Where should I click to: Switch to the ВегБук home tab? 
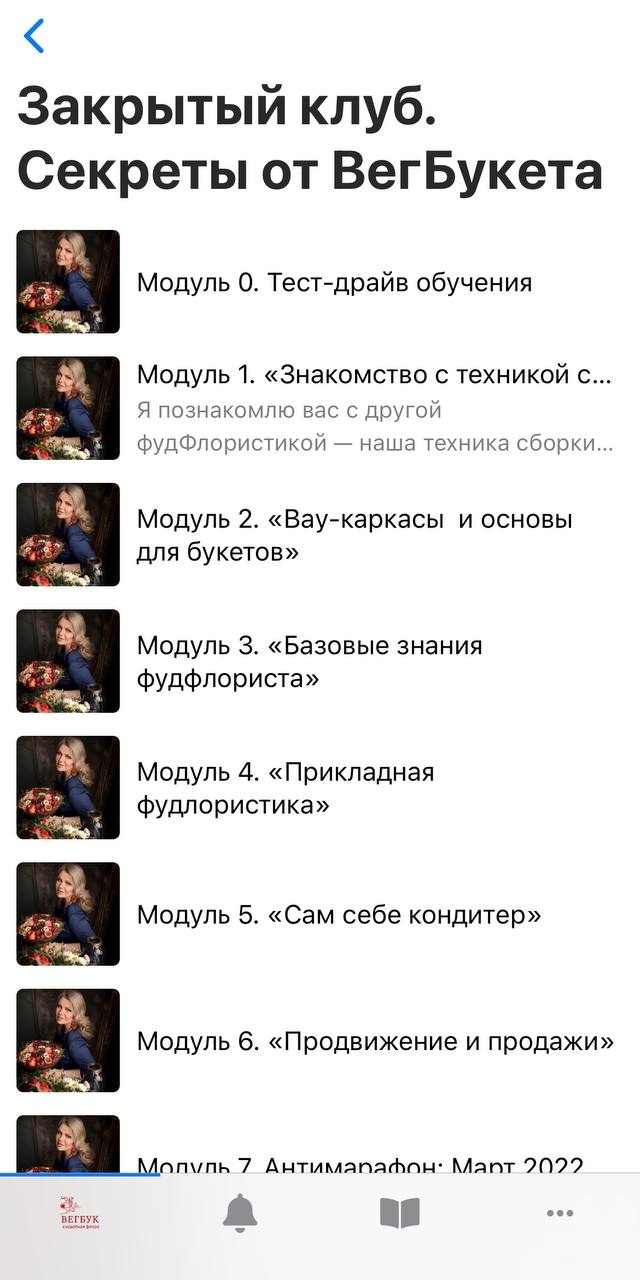click(80, 1214)
